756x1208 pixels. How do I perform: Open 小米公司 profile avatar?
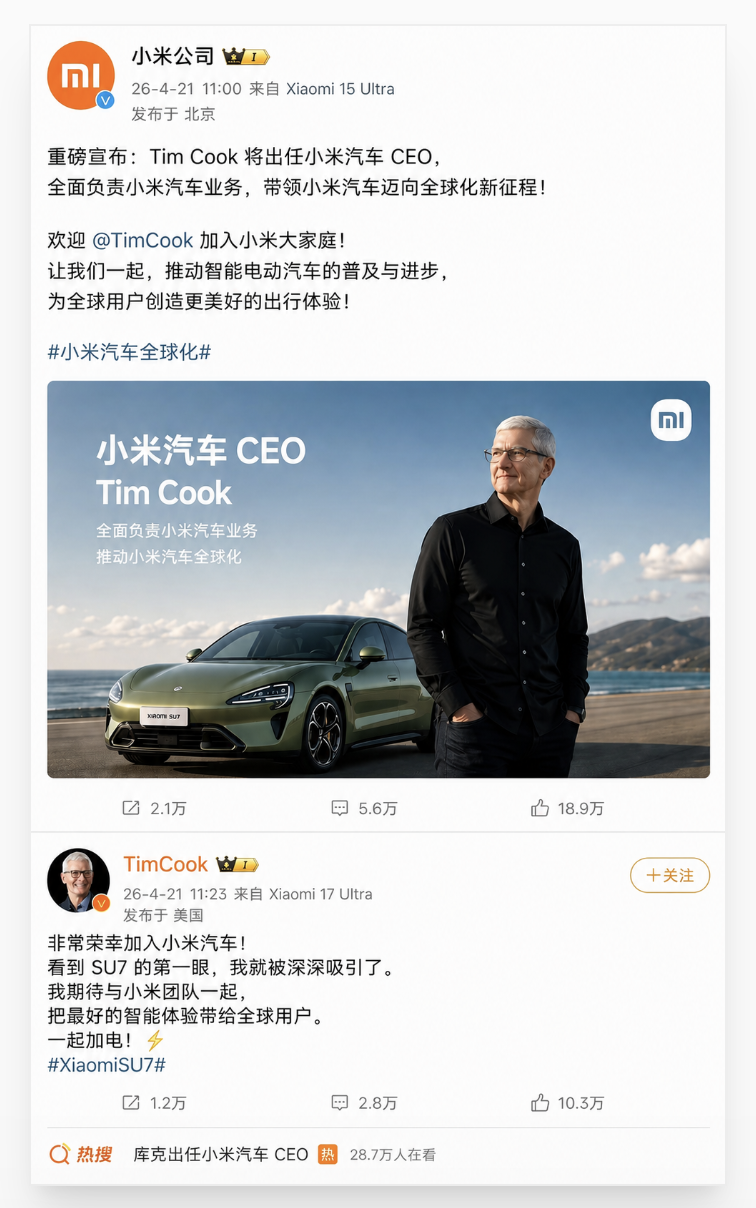click(x=81, y=75)
